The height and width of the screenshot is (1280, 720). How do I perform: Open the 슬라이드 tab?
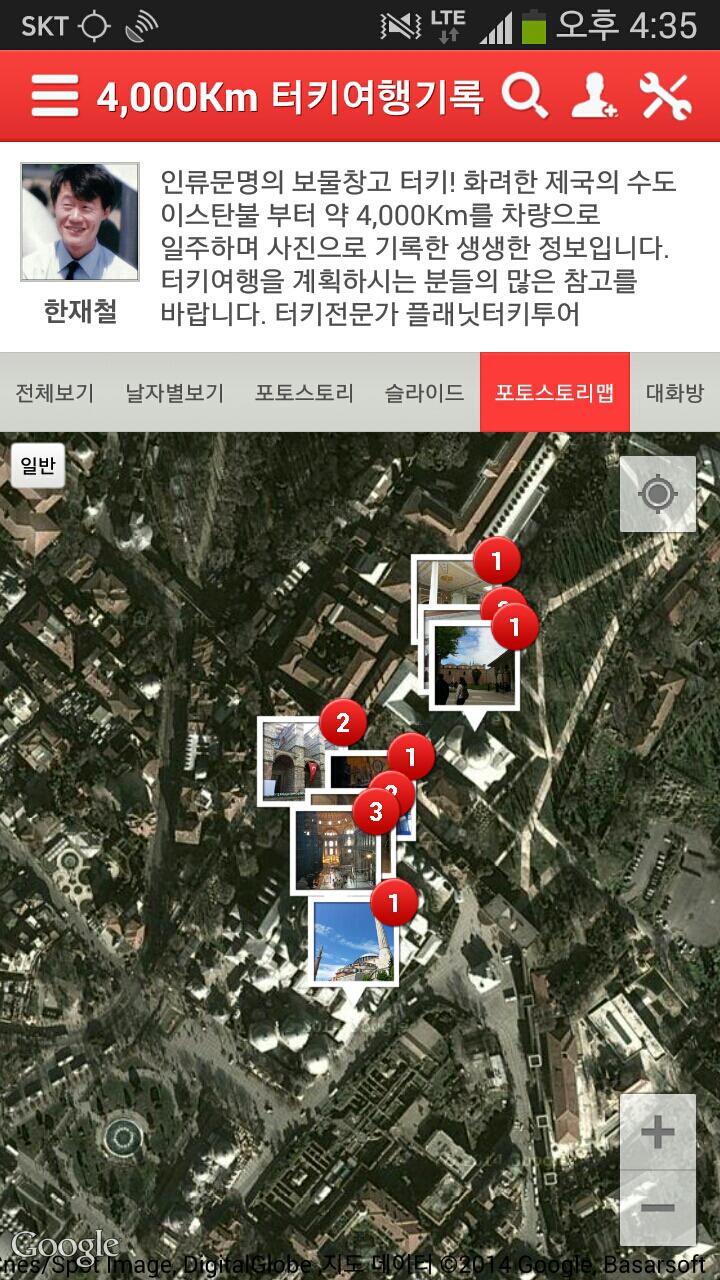pos(424,393)
